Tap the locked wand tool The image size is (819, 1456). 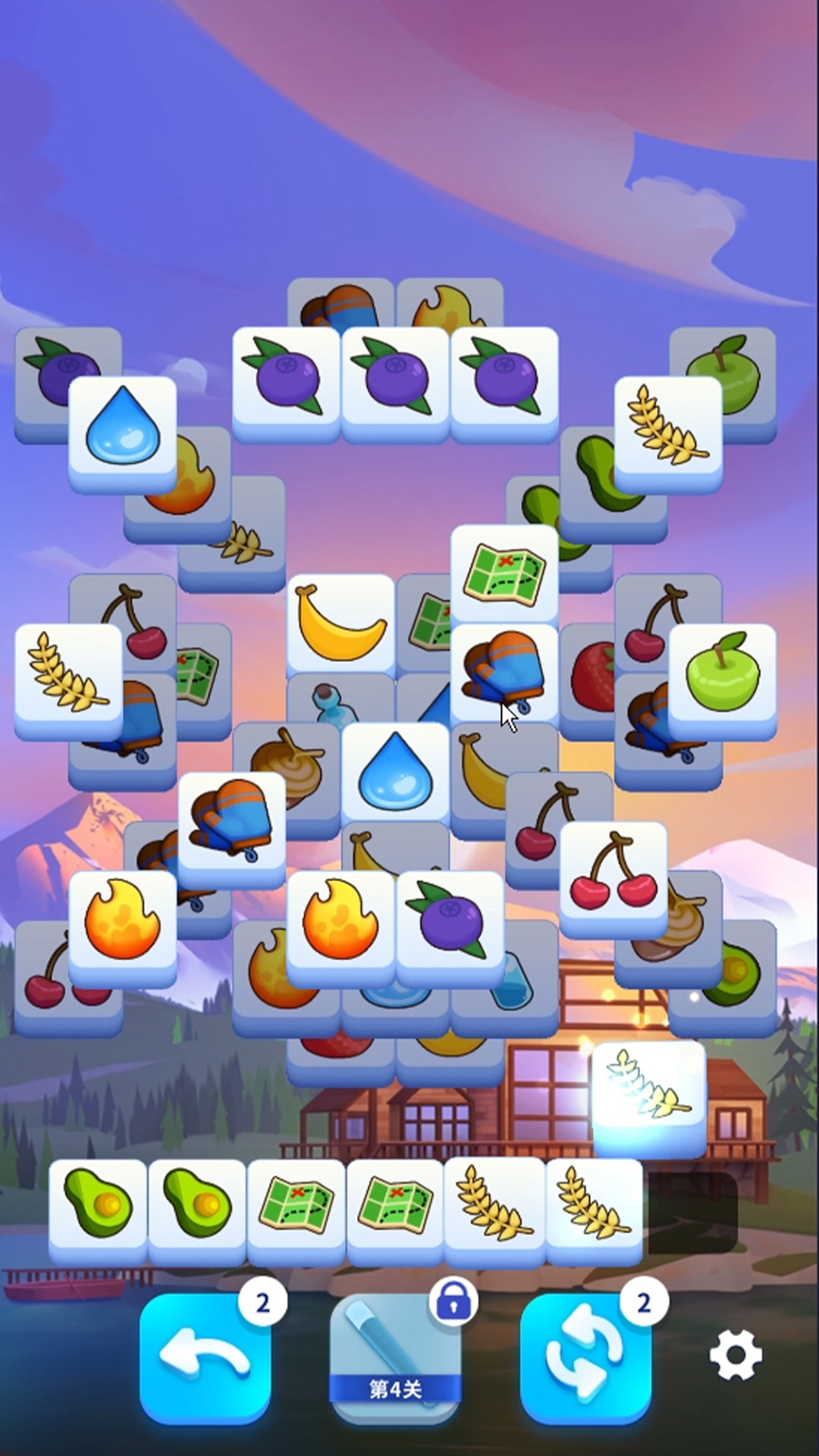[395, 1358]
